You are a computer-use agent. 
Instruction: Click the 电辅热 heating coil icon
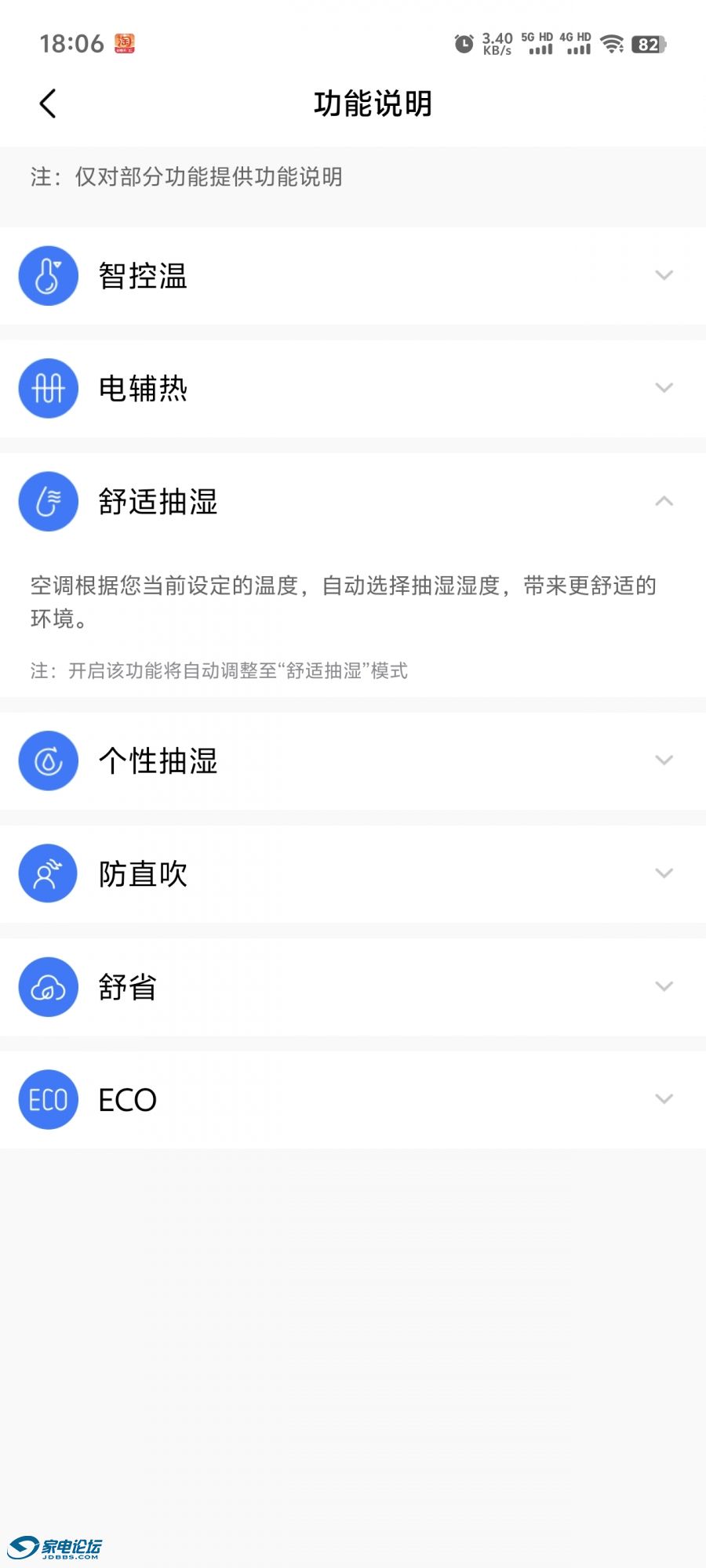pyautogui.click(x=48, y=388)
